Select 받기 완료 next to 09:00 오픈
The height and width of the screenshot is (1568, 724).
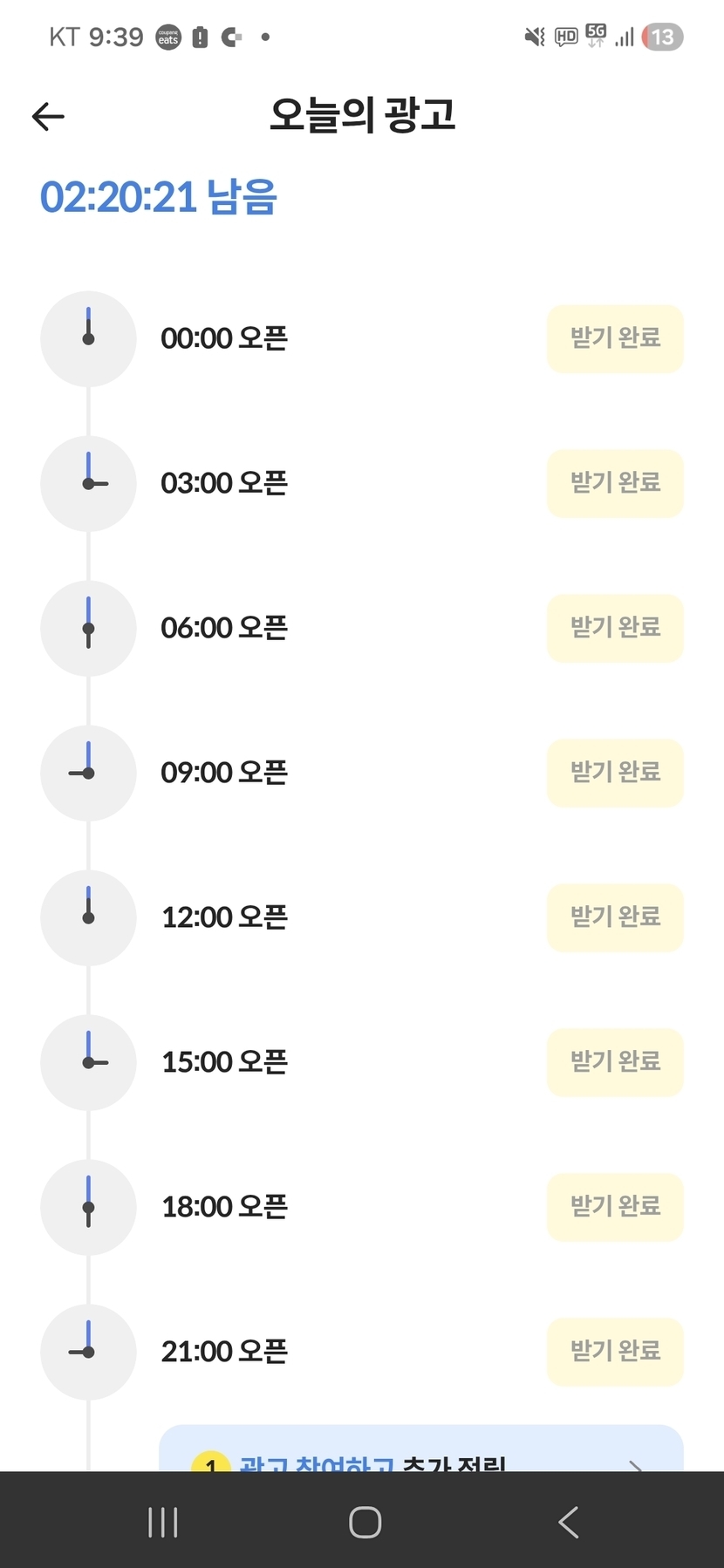(615, 773)
